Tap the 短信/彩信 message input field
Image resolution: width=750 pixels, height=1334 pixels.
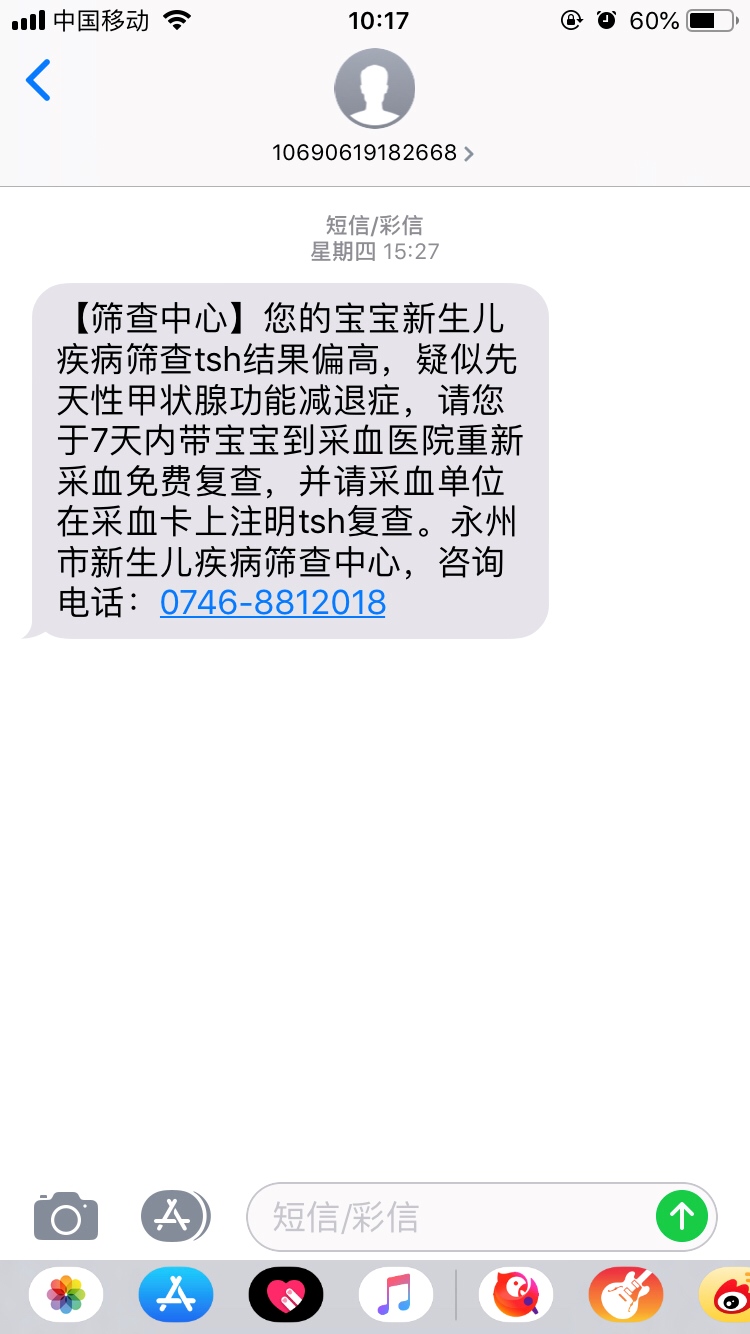[450, 1217]
